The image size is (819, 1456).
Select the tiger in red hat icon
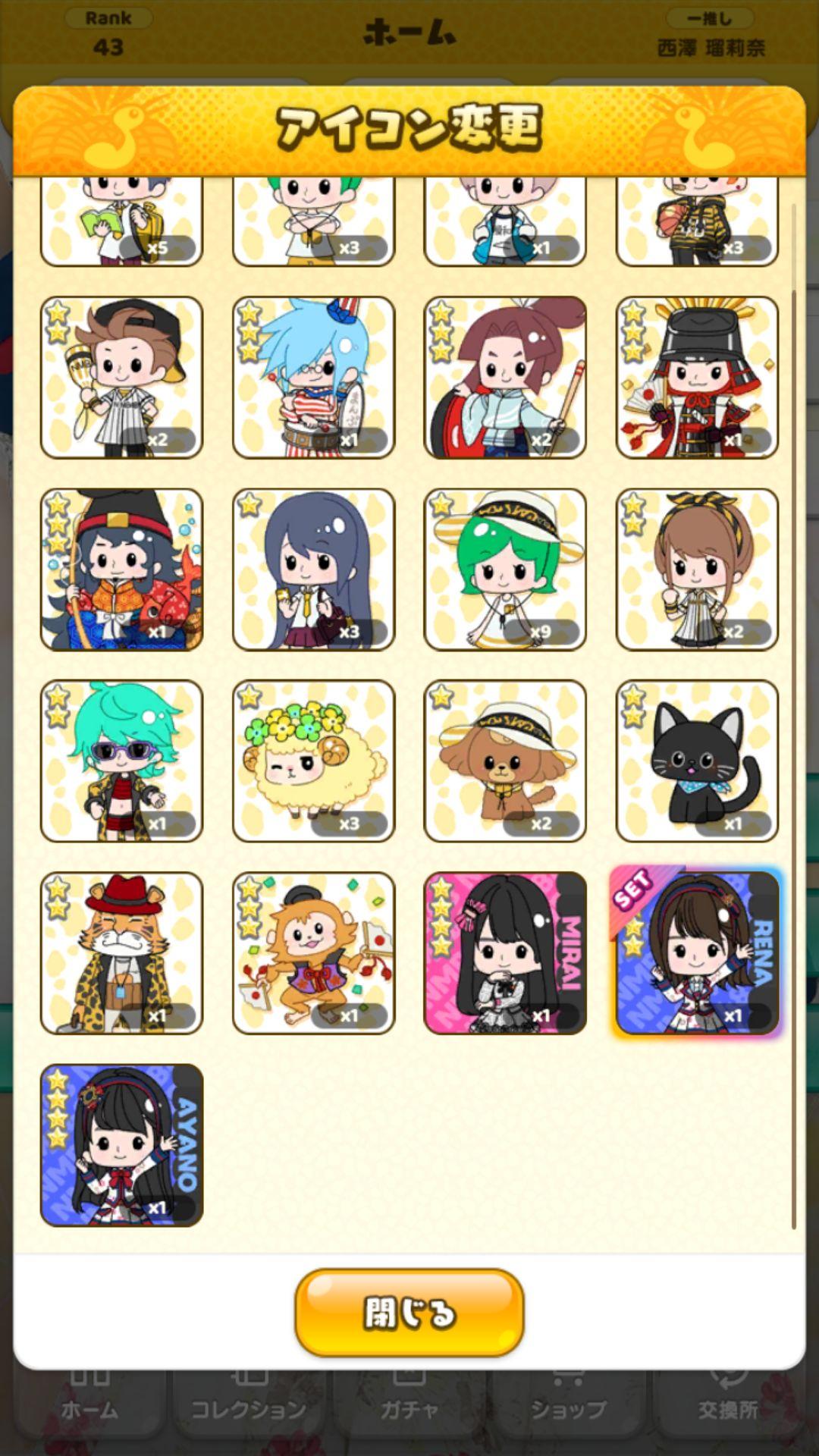pyautogui.click(x=121, y=952)
